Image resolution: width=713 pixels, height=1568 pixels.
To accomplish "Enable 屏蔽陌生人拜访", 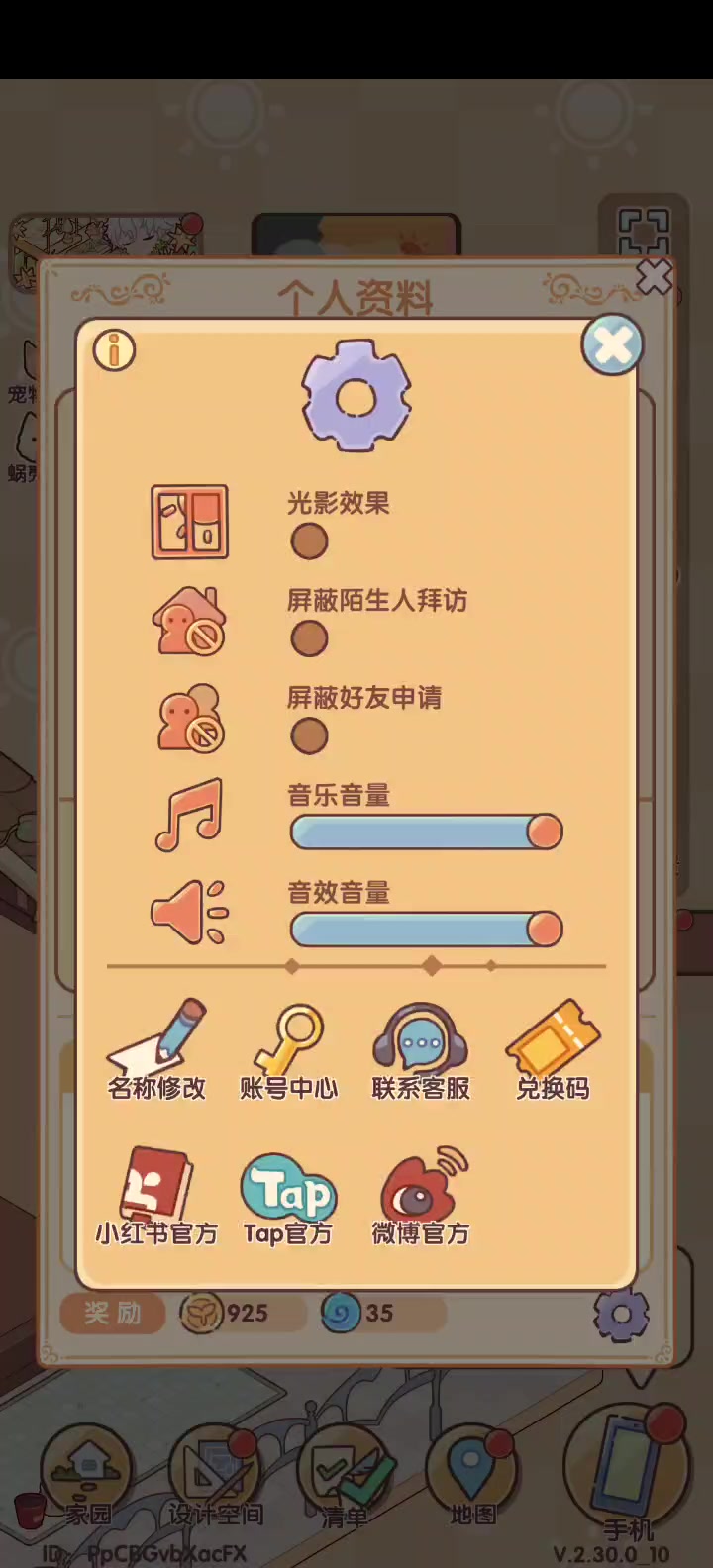I will pyautogui.click(x=309, y=638).
